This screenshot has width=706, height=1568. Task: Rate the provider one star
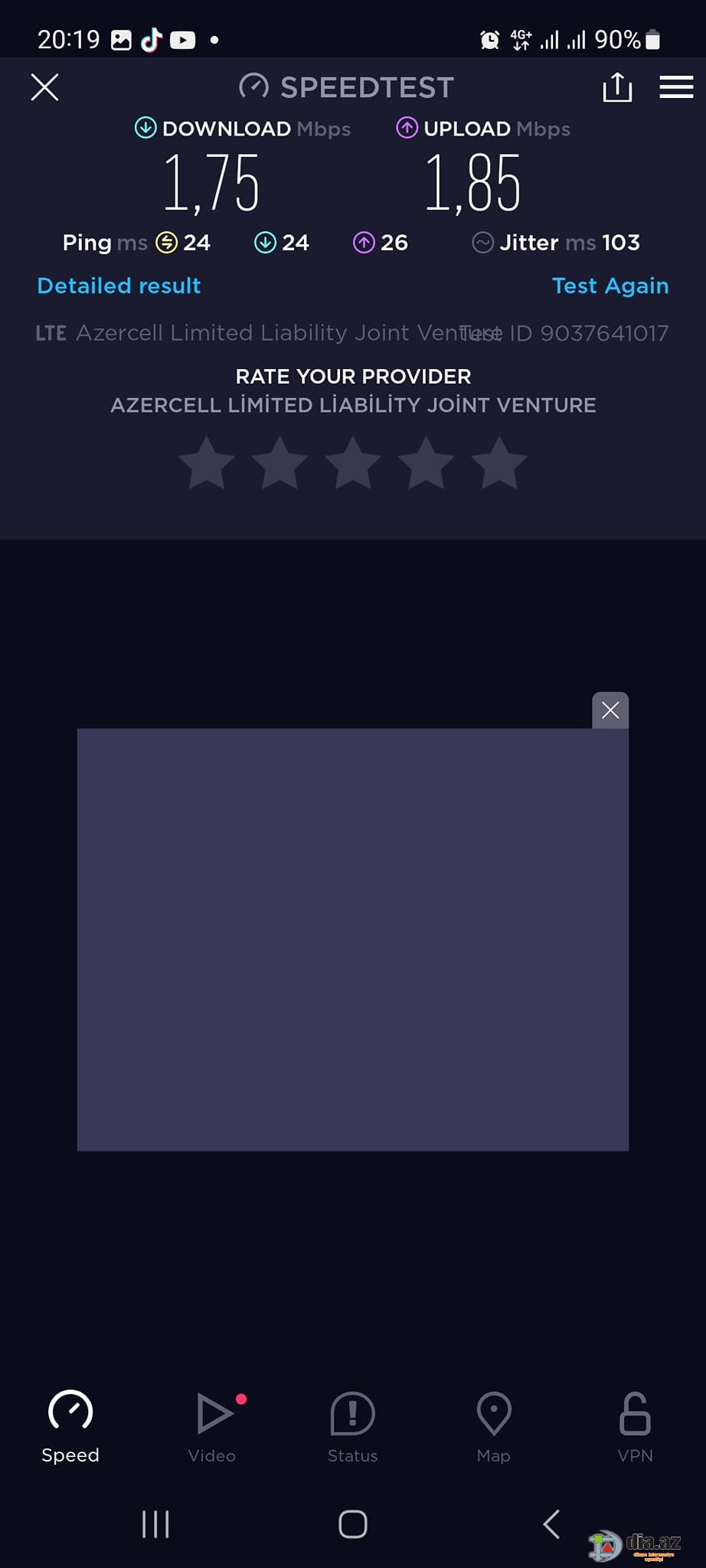[206, 462]
